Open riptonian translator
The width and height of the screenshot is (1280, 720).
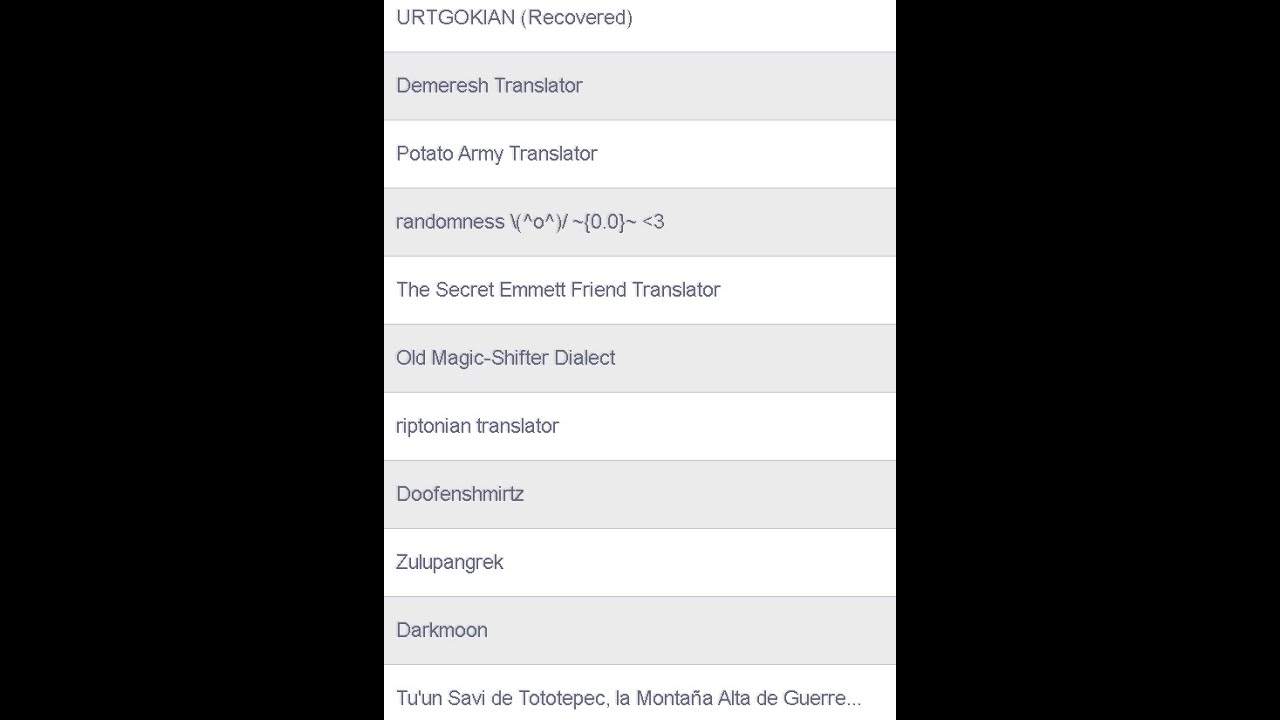477,426
